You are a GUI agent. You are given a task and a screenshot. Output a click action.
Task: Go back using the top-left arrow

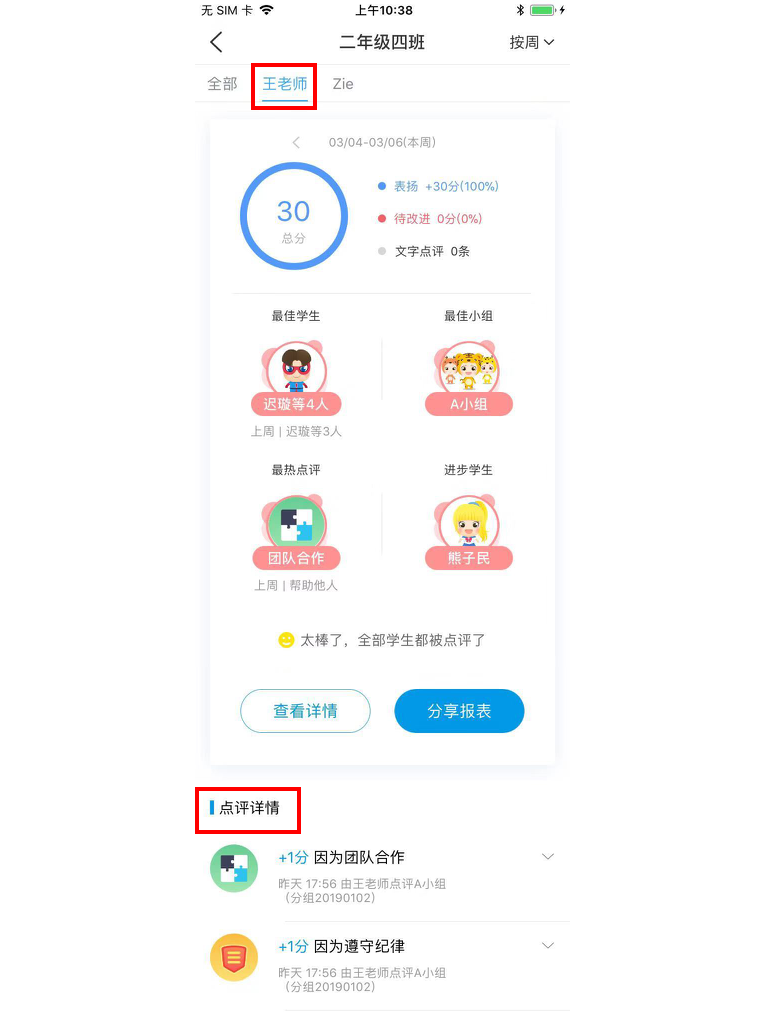pyautogui.click(x=217, y=42)
